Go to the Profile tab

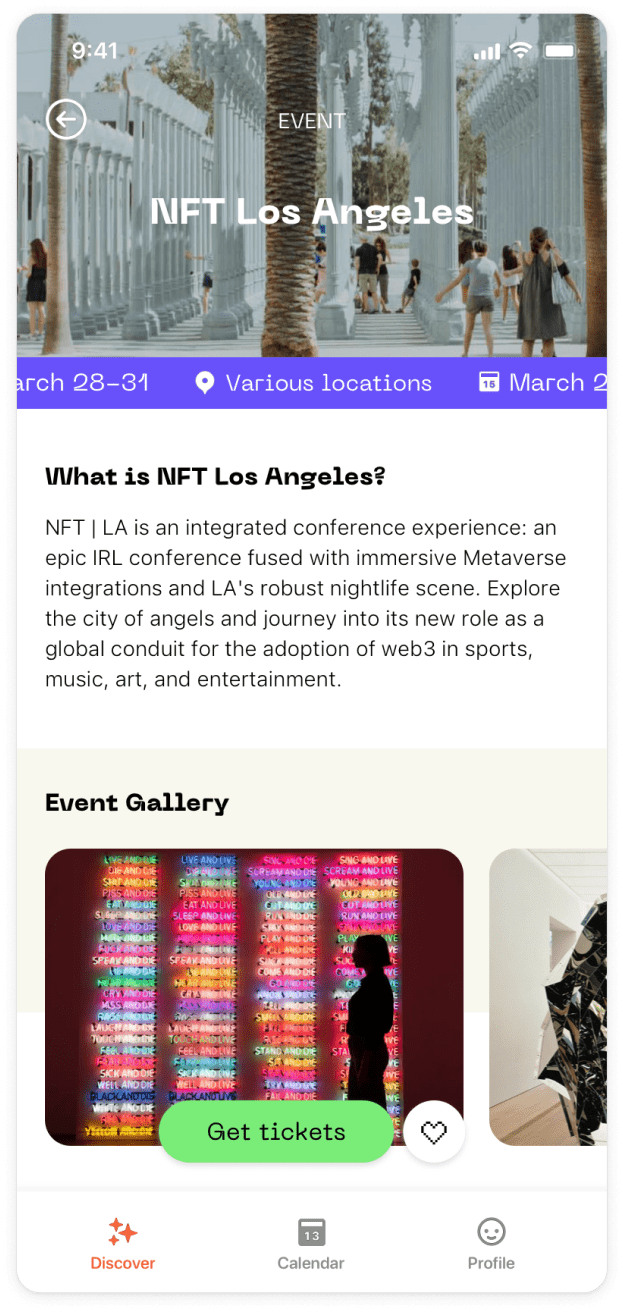pyautogui.click(x=491, y=1244)
